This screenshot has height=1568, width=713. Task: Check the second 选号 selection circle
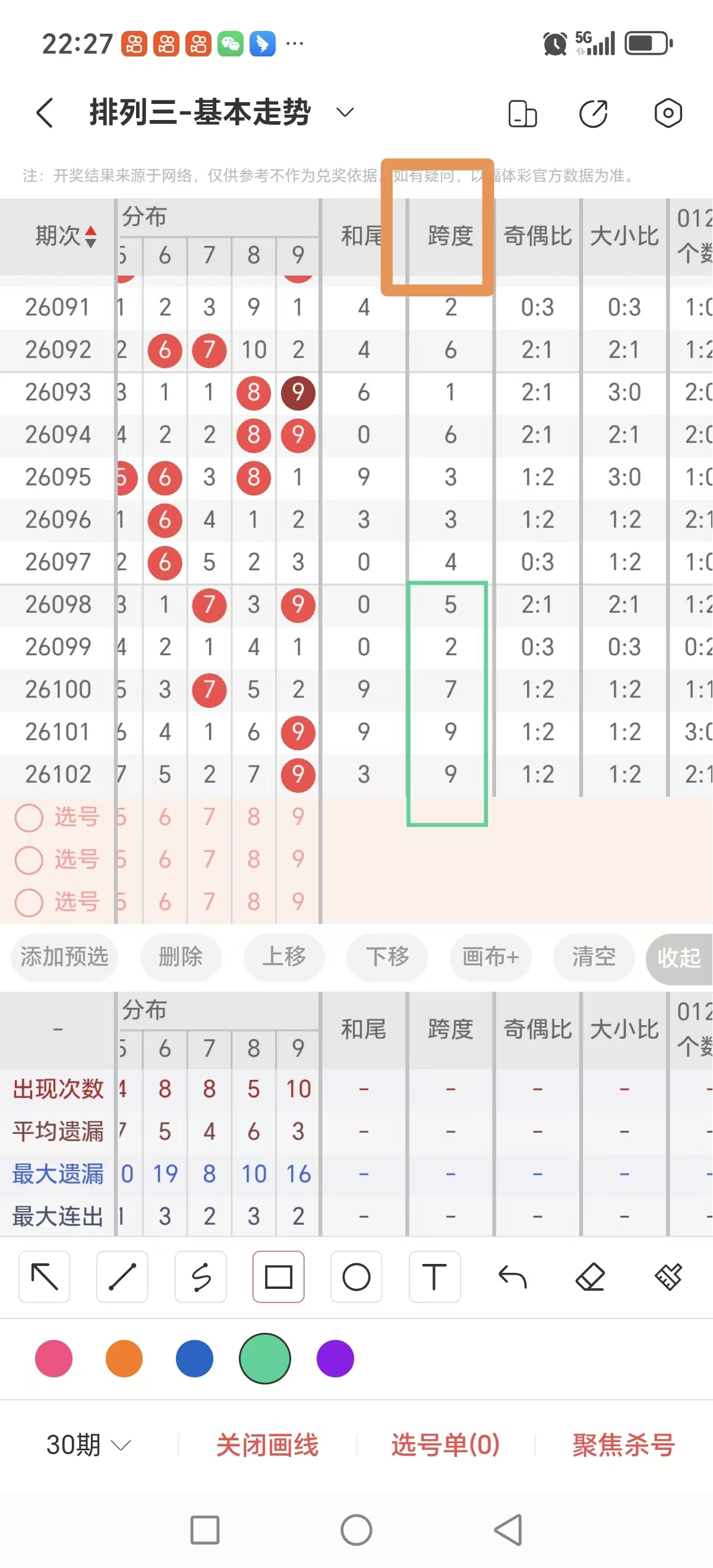[29, 860]
